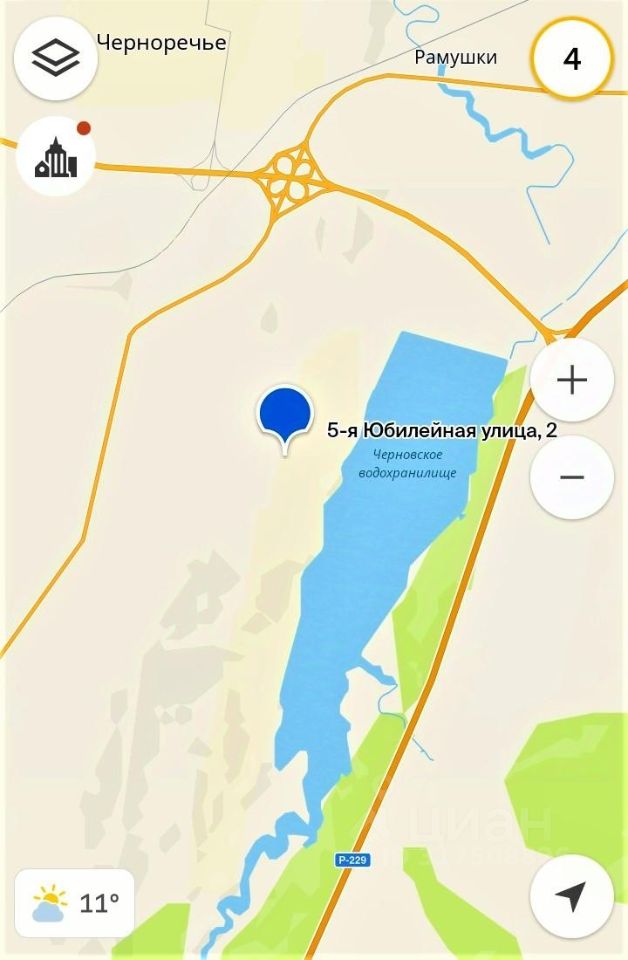The height and width of the screenshot is (960, 628).
Task: Open the map layers menu
Action: (56, 58)
